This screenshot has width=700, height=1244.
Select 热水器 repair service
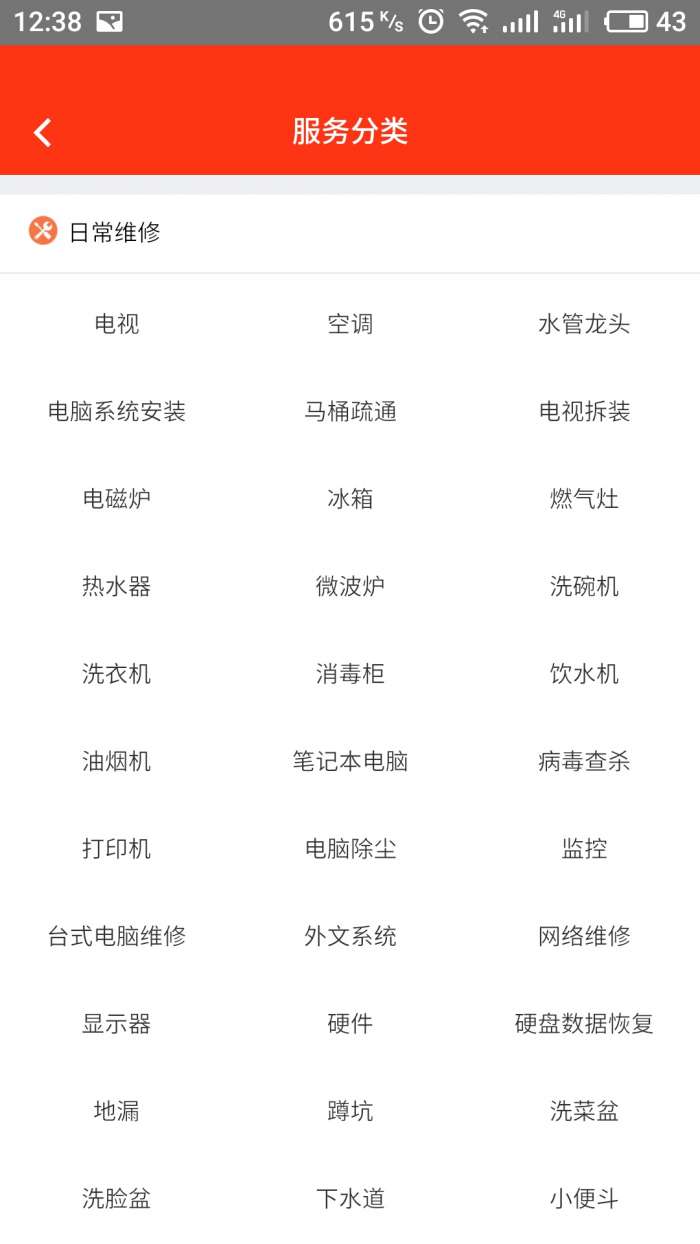[117, 586]
